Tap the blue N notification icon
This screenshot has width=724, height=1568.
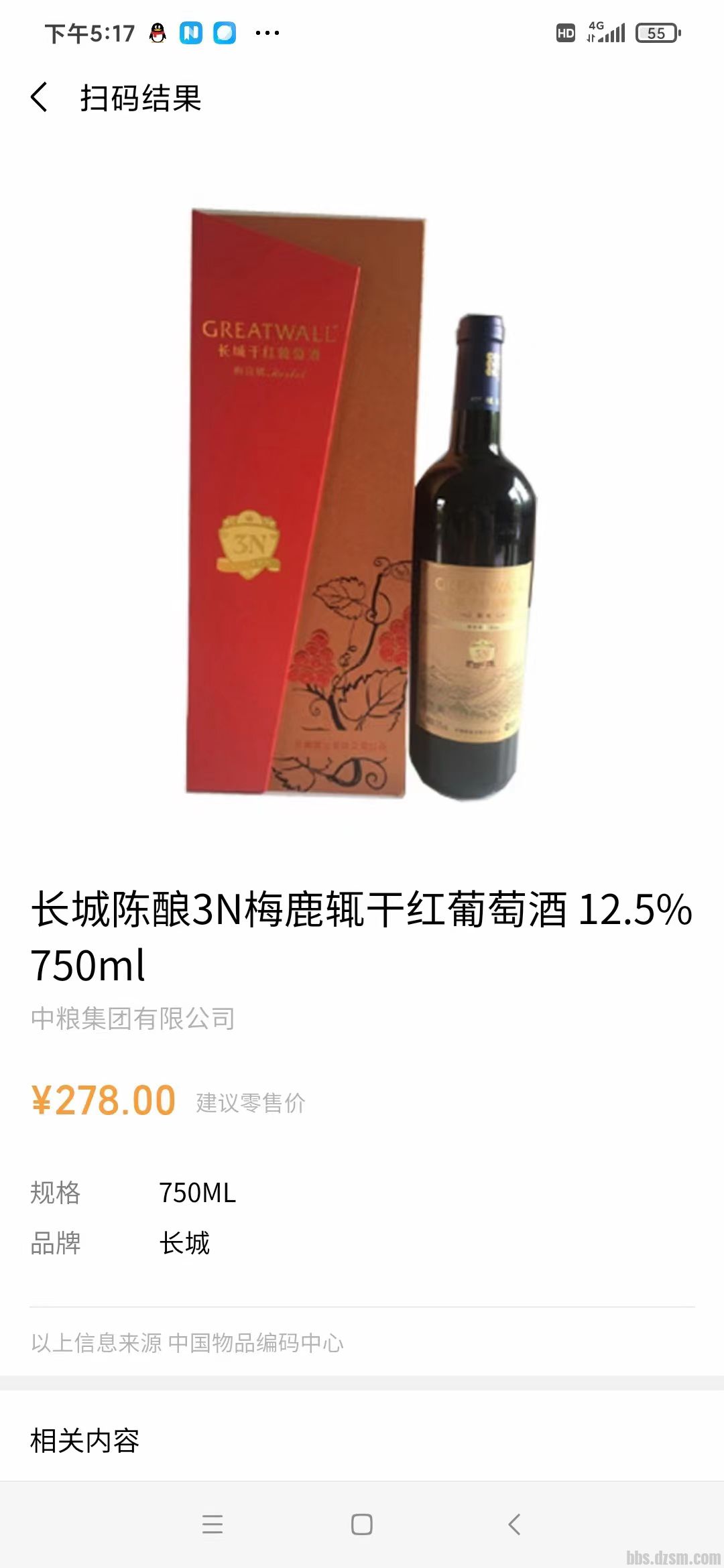coord(191,31)
